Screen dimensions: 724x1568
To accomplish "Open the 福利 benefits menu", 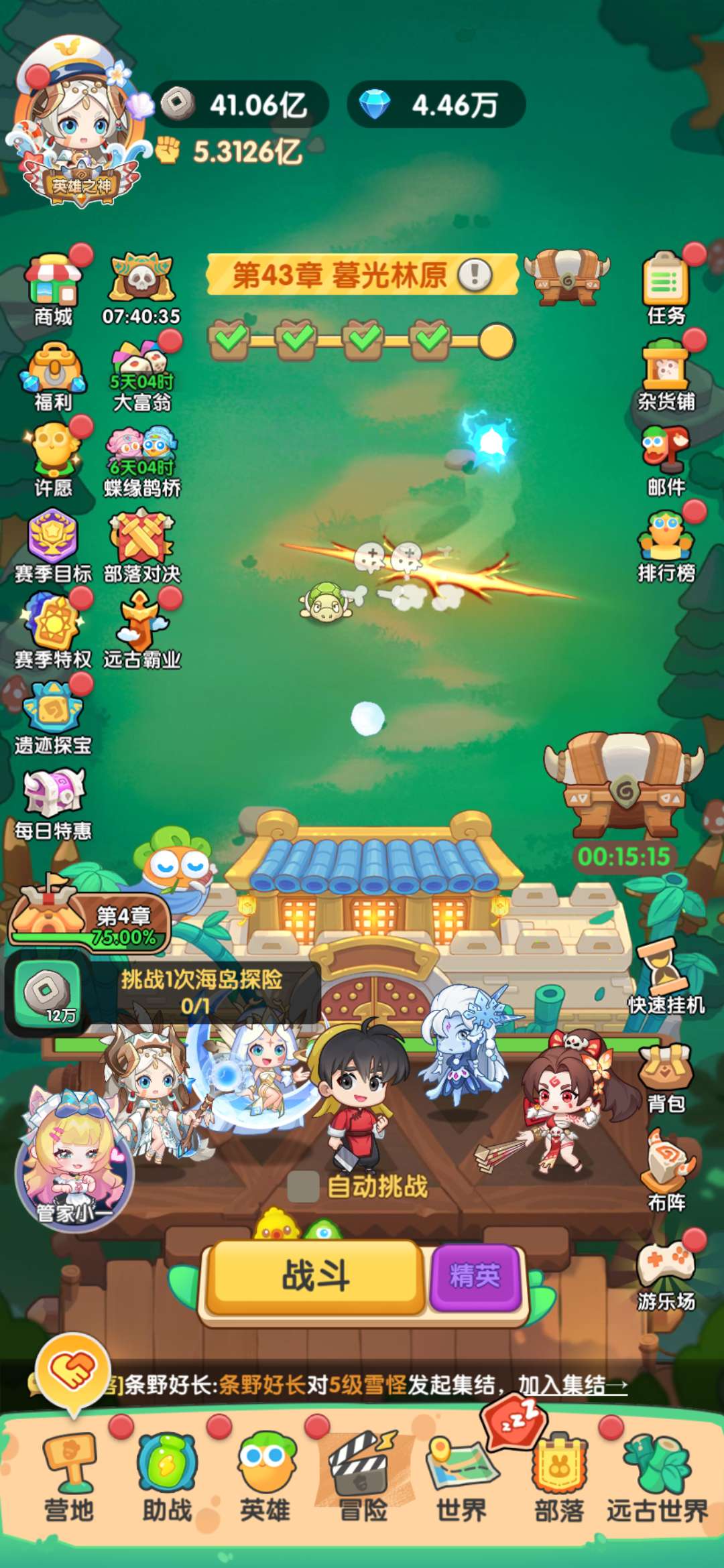I will point(53,375).
